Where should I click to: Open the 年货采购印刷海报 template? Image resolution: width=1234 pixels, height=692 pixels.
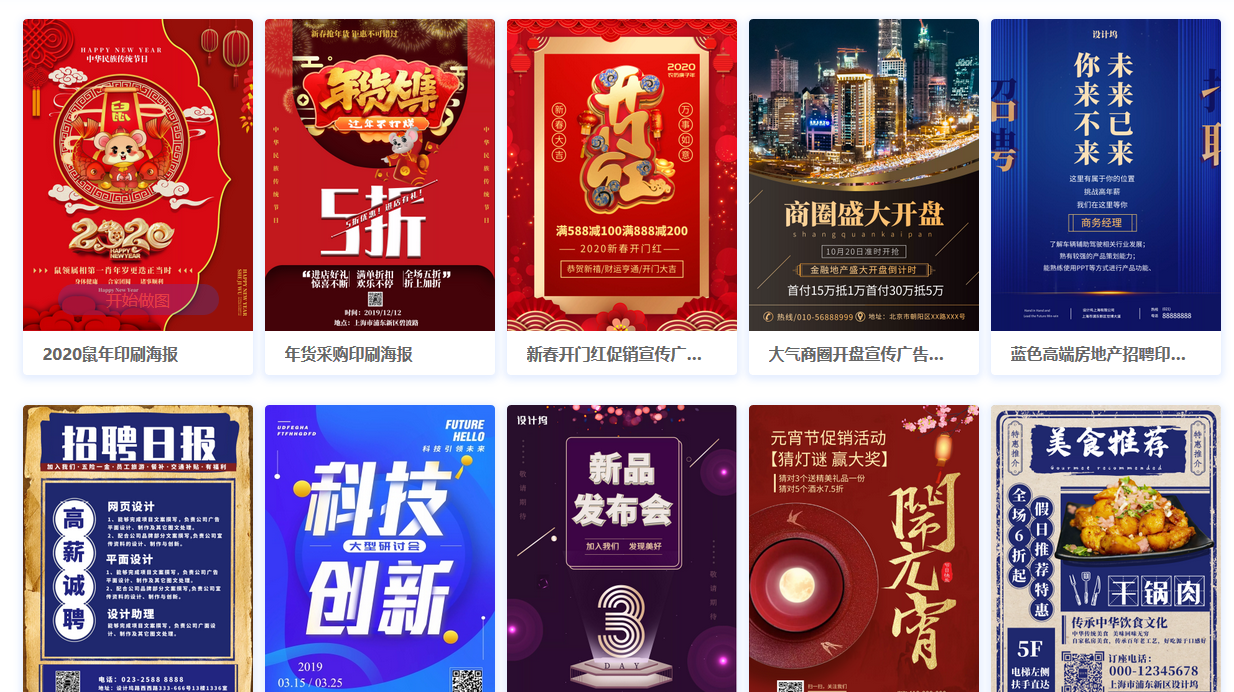click(x=379, y=175)
